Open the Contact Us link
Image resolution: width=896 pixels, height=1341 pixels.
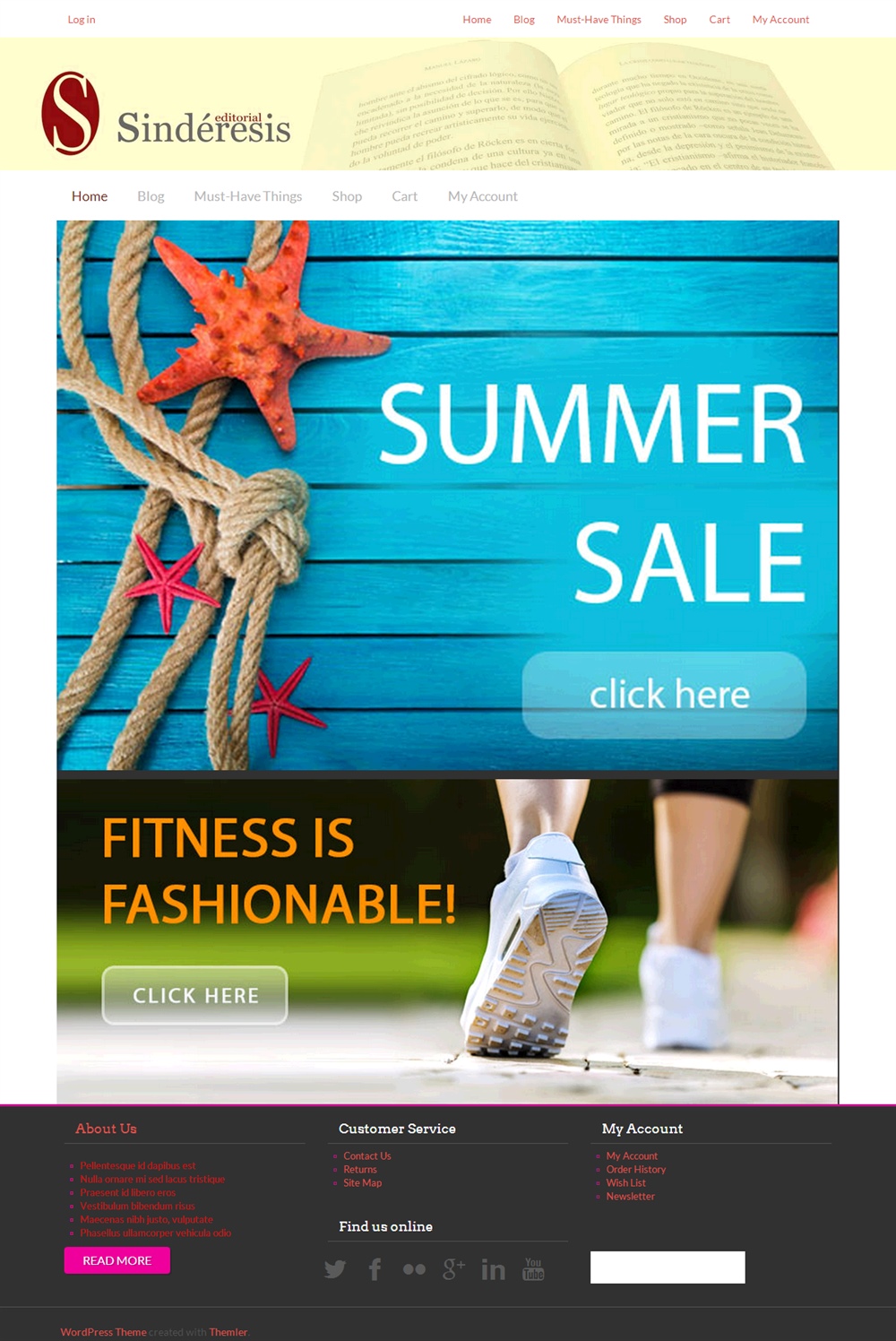(367, 1156)
